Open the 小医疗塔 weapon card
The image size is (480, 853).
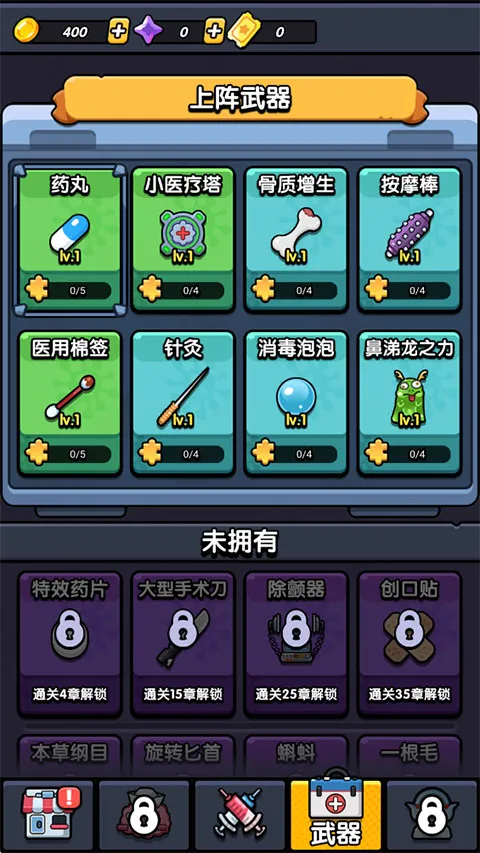pyautogui.click(x=182, y=239)
